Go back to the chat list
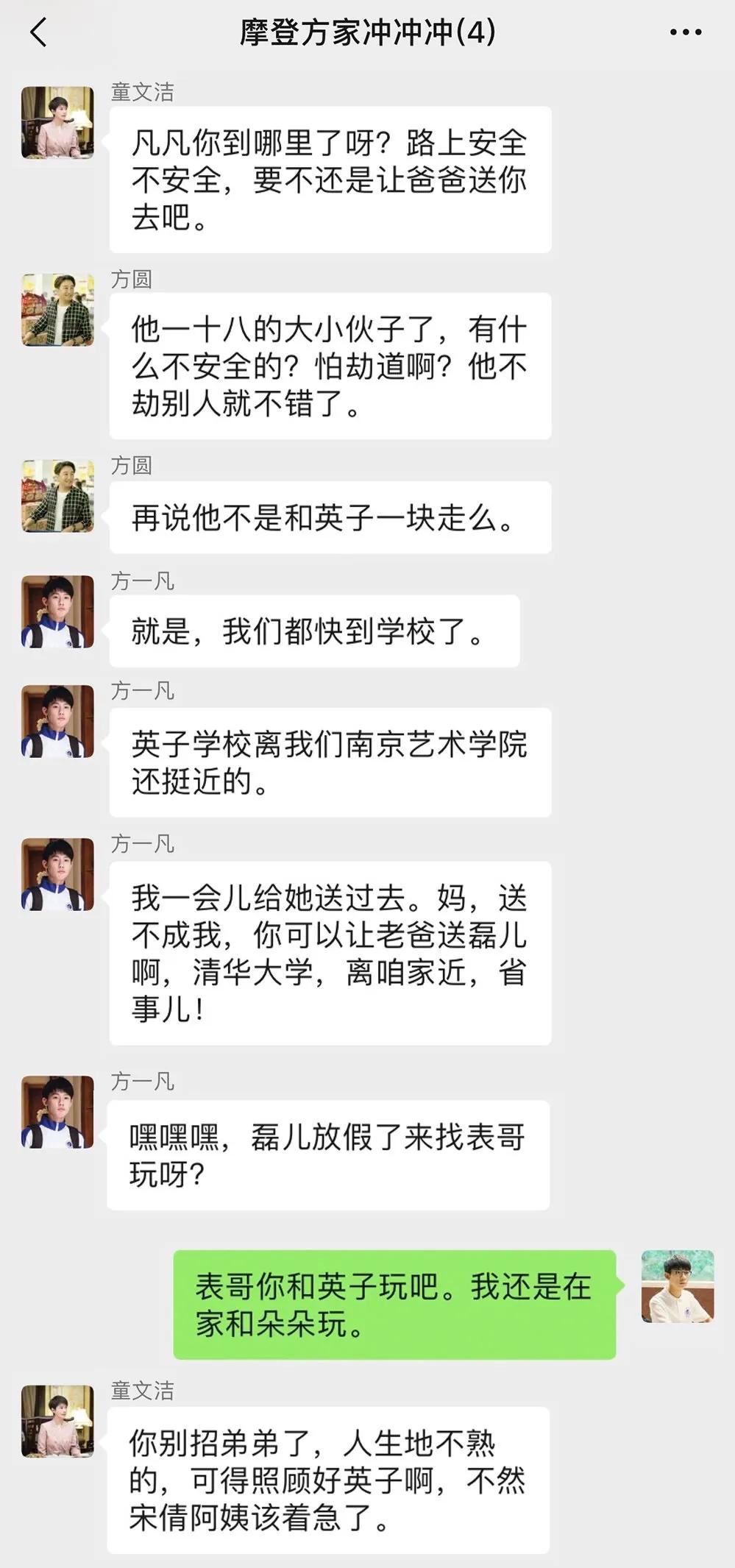Viewport: 735px width, 1568px height. coord(38,33)
